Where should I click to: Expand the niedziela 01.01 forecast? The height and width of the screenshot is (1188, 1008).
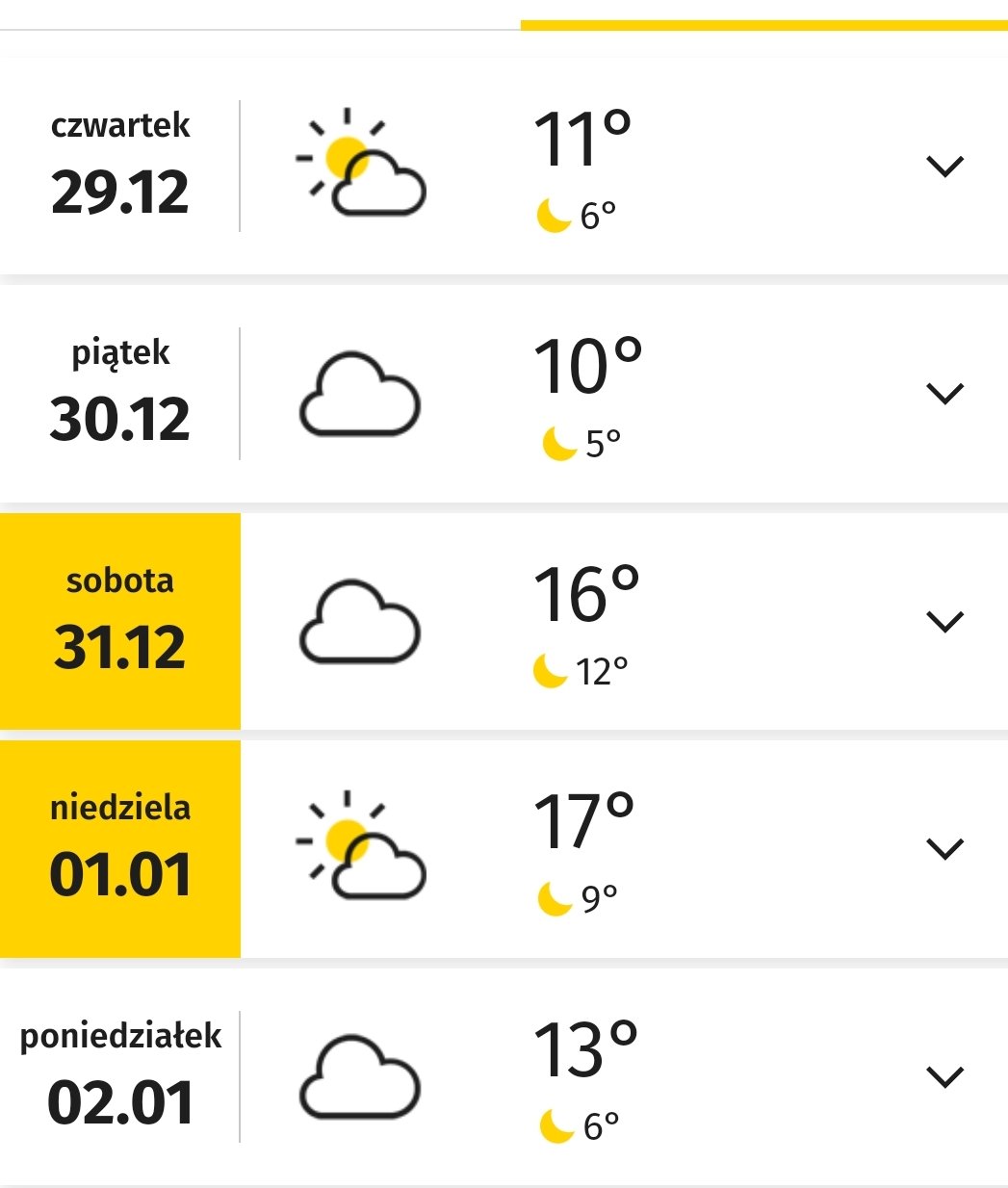pos(943,849)
